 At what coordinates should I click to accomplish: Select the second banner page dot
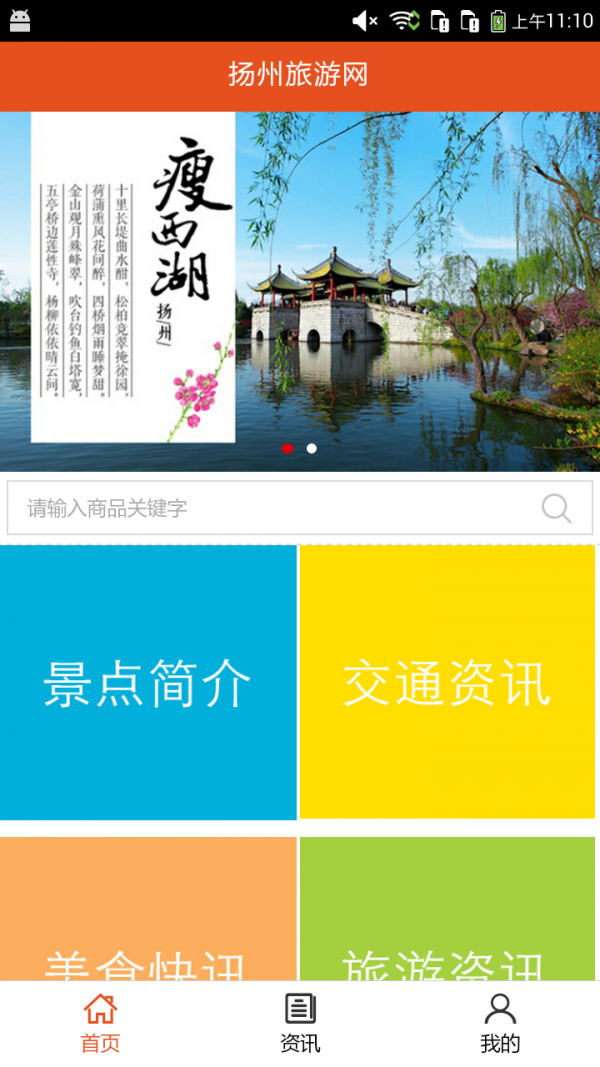(x=312, y=448)
